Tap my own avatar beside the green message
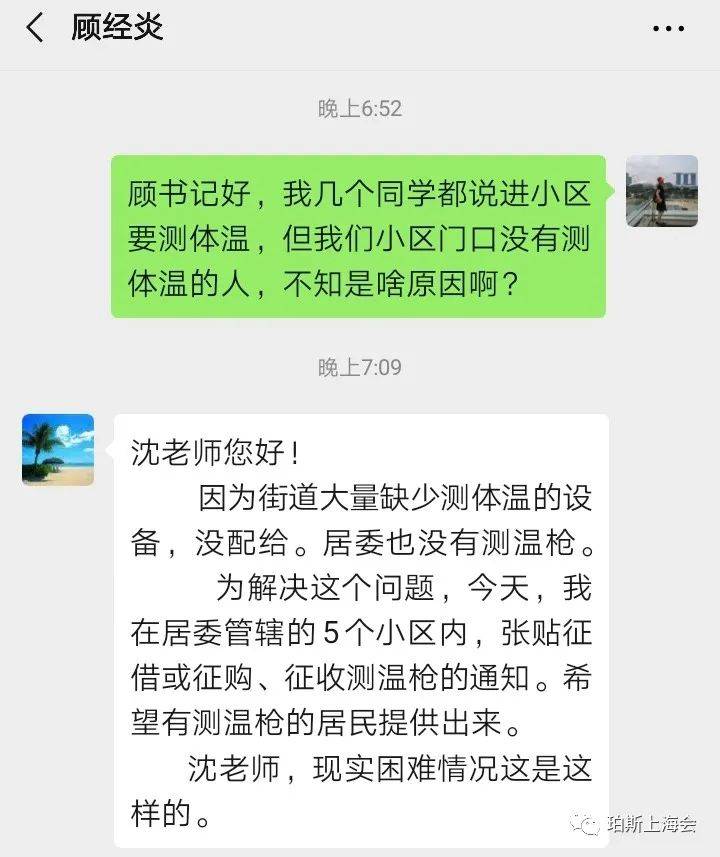Image resolution: width=720 pixels, height=857 pixels. click(661, 191)
